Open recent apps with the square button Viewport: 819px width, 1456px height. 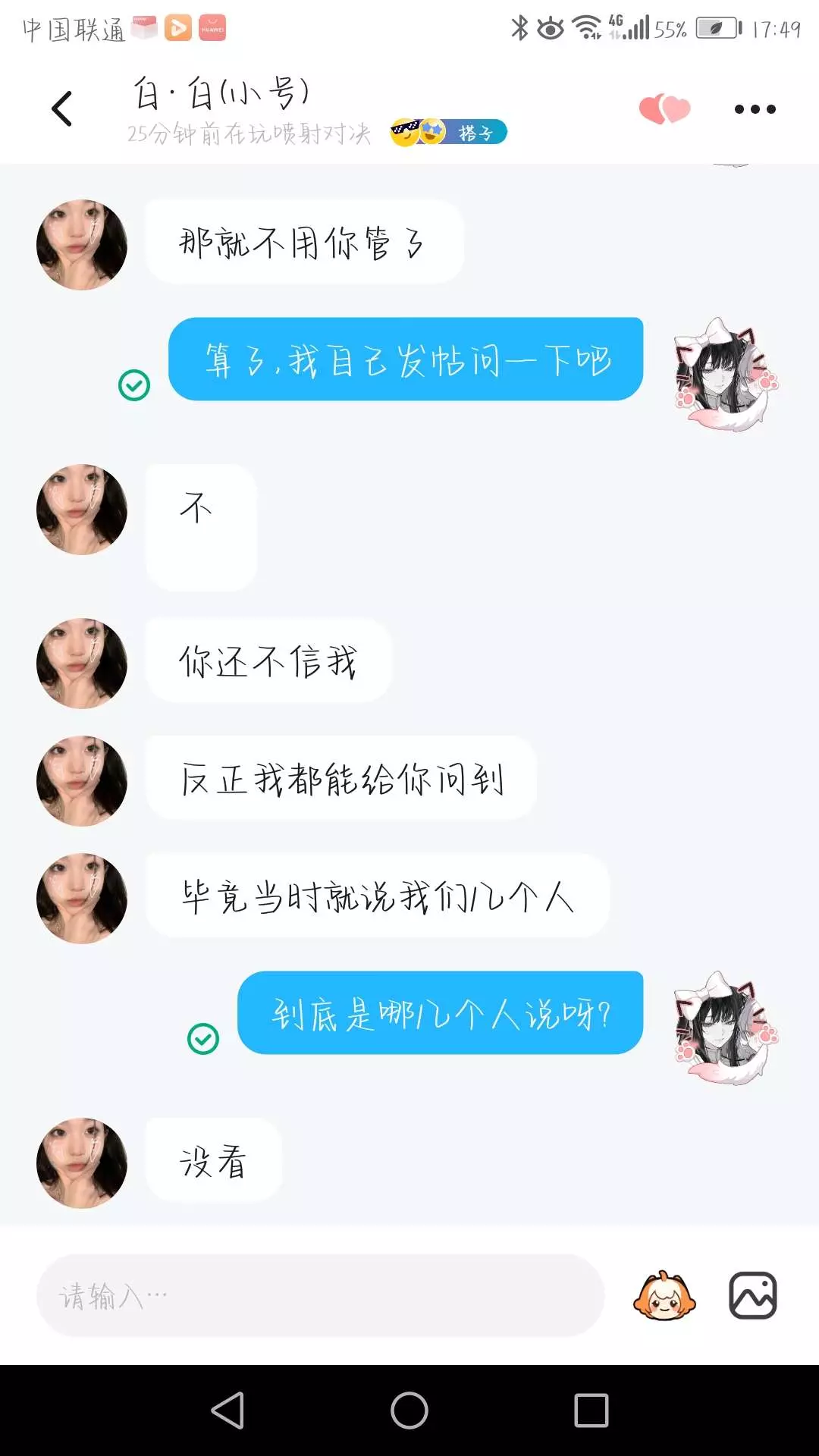click(591, 1410)
